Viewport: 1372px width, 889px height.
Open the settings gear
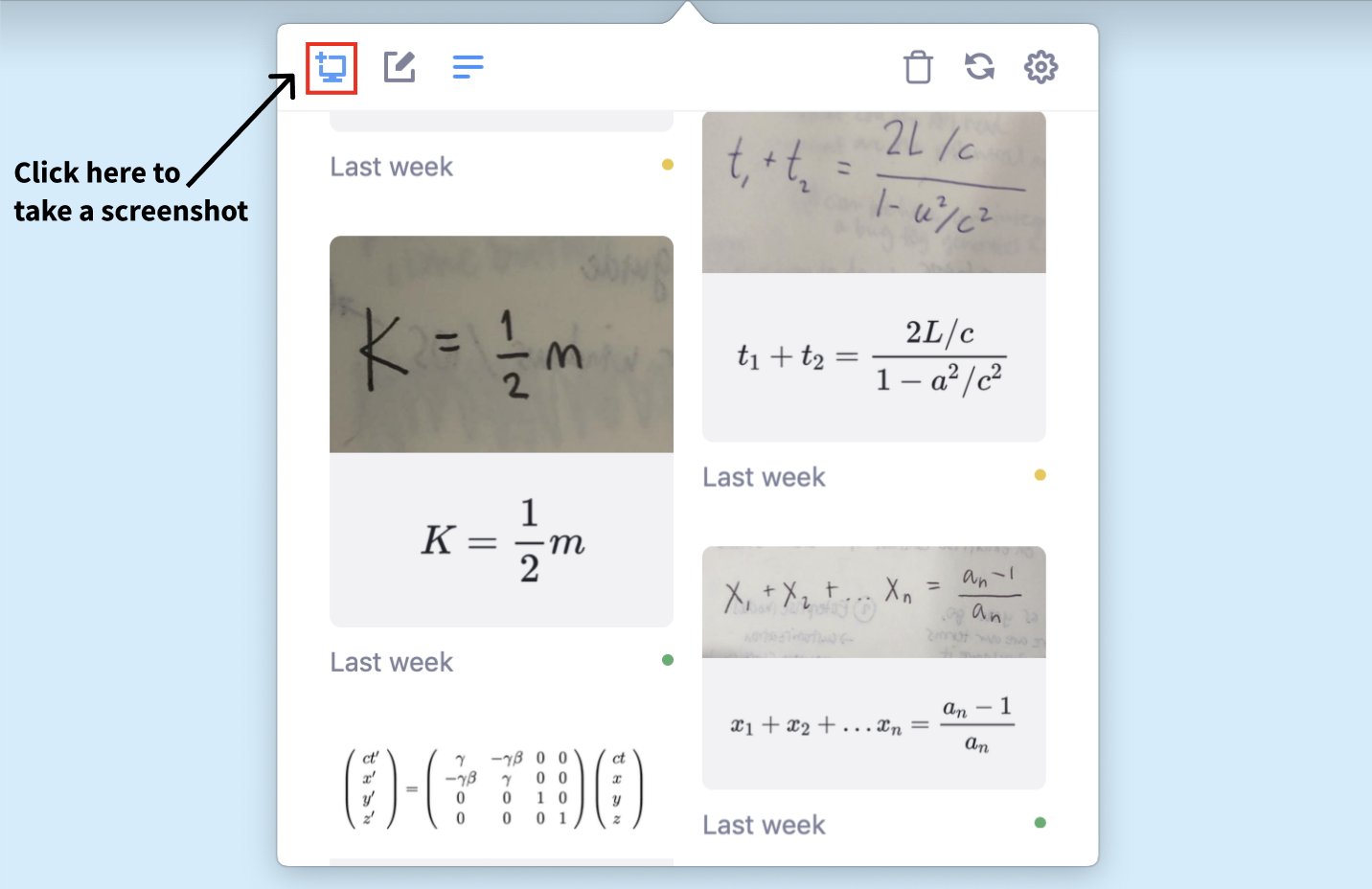tap(1040, 67)
